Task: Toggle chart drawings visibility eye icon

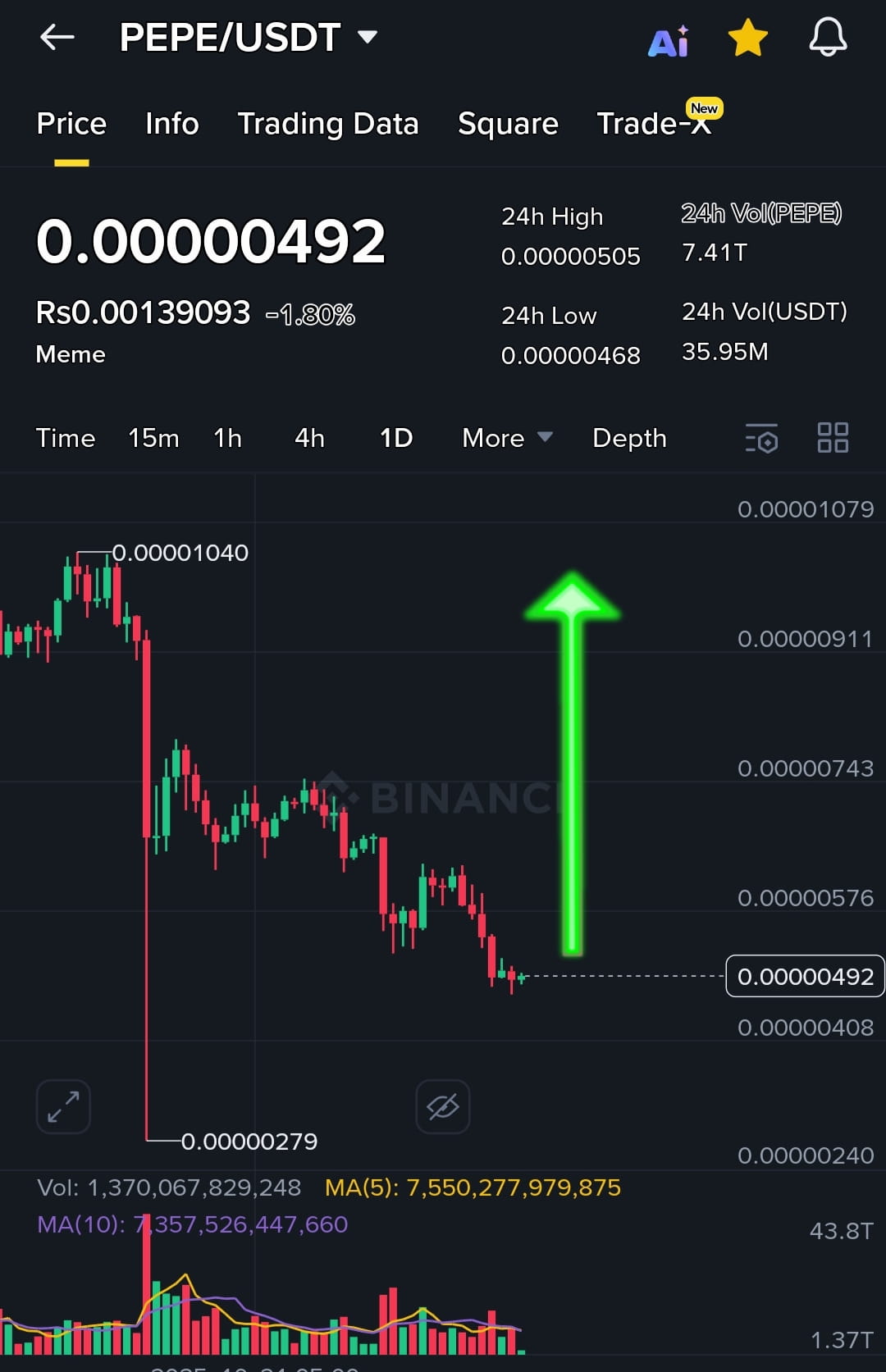Action: click(x=443, y=1106)
